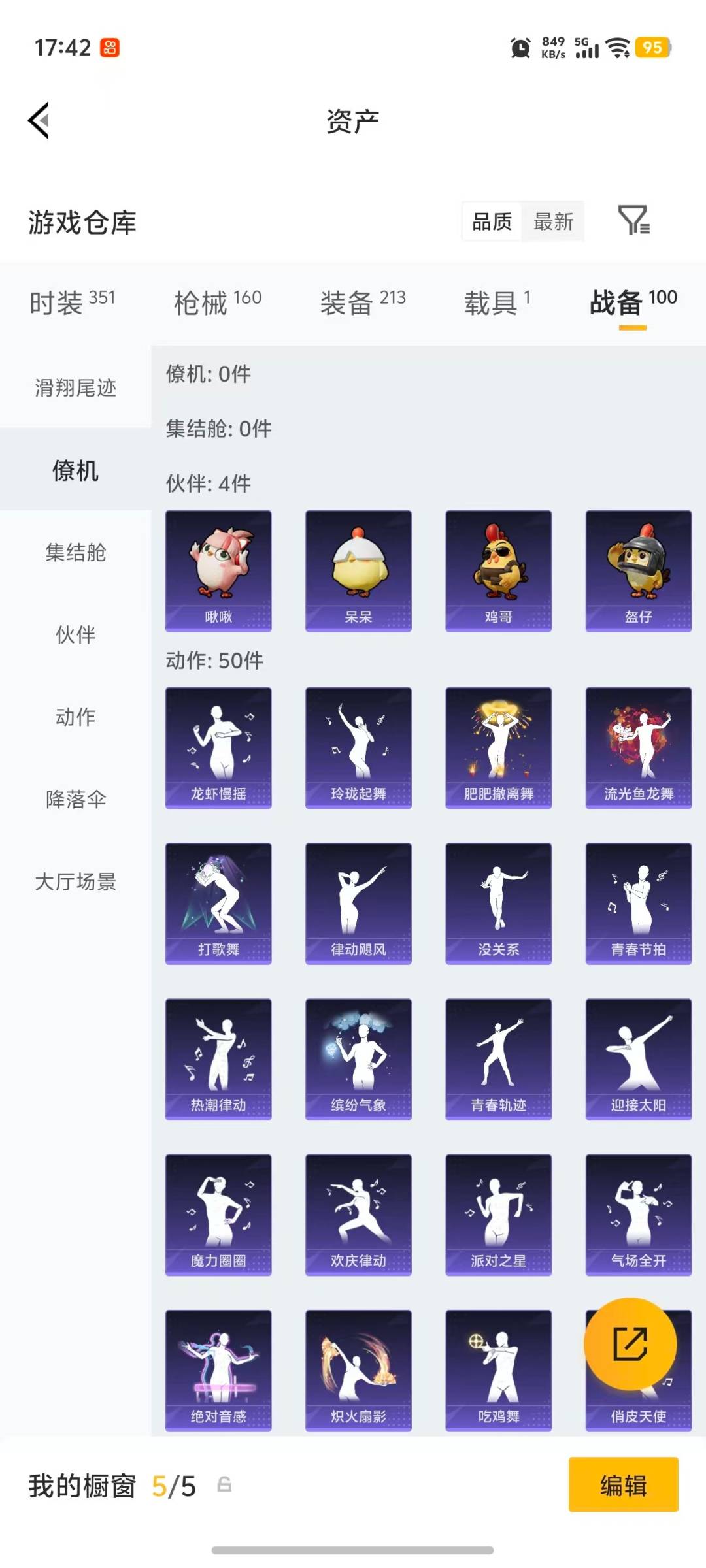The height and width of the screenshot is (1568, 706).
Task: View the 吃鸡舞 emote card
Action: coord(499,1369)
